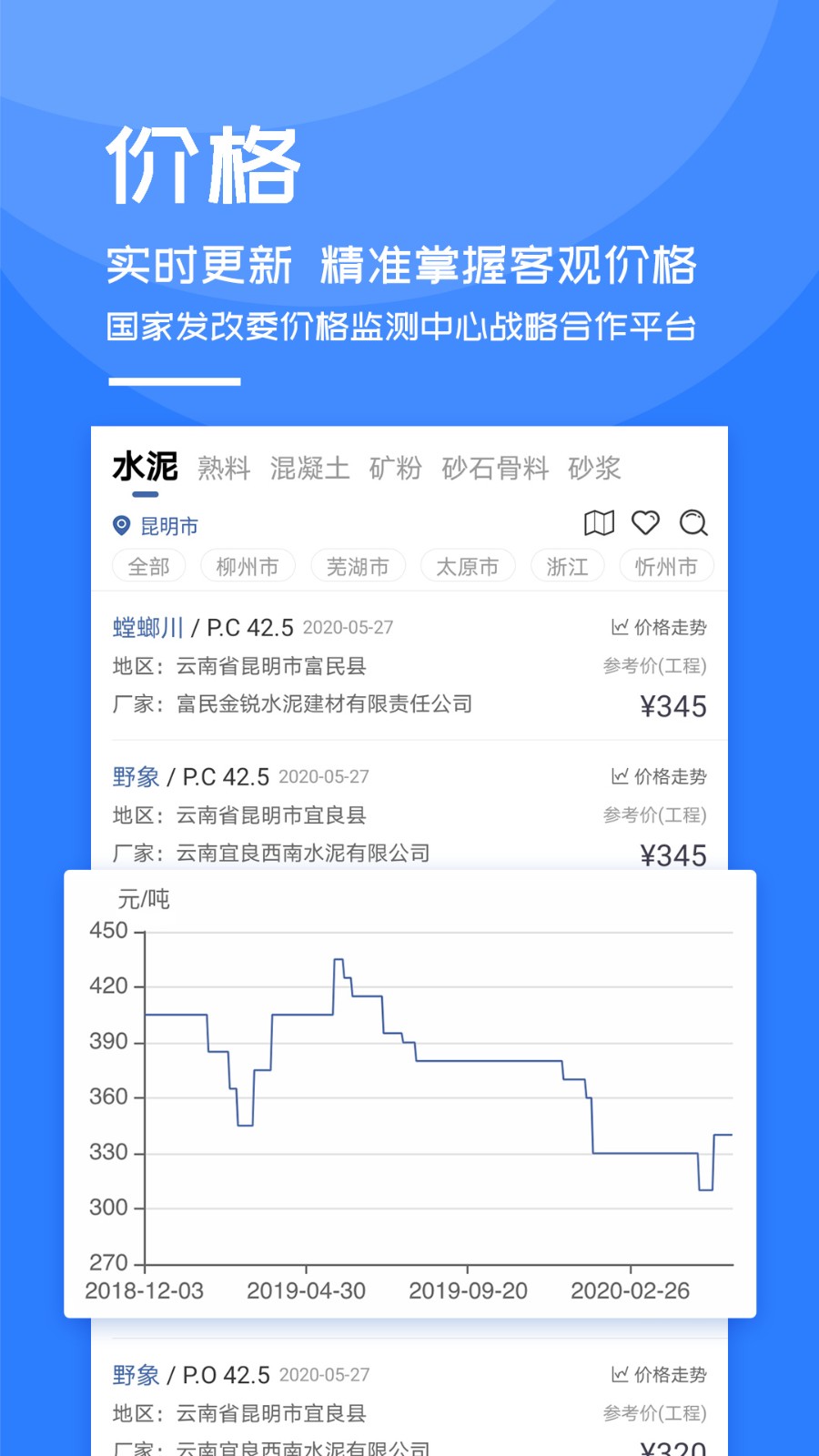The image size is (819, 1456).
Task: Click the 野象 product name link
Action: click(136, 776)
